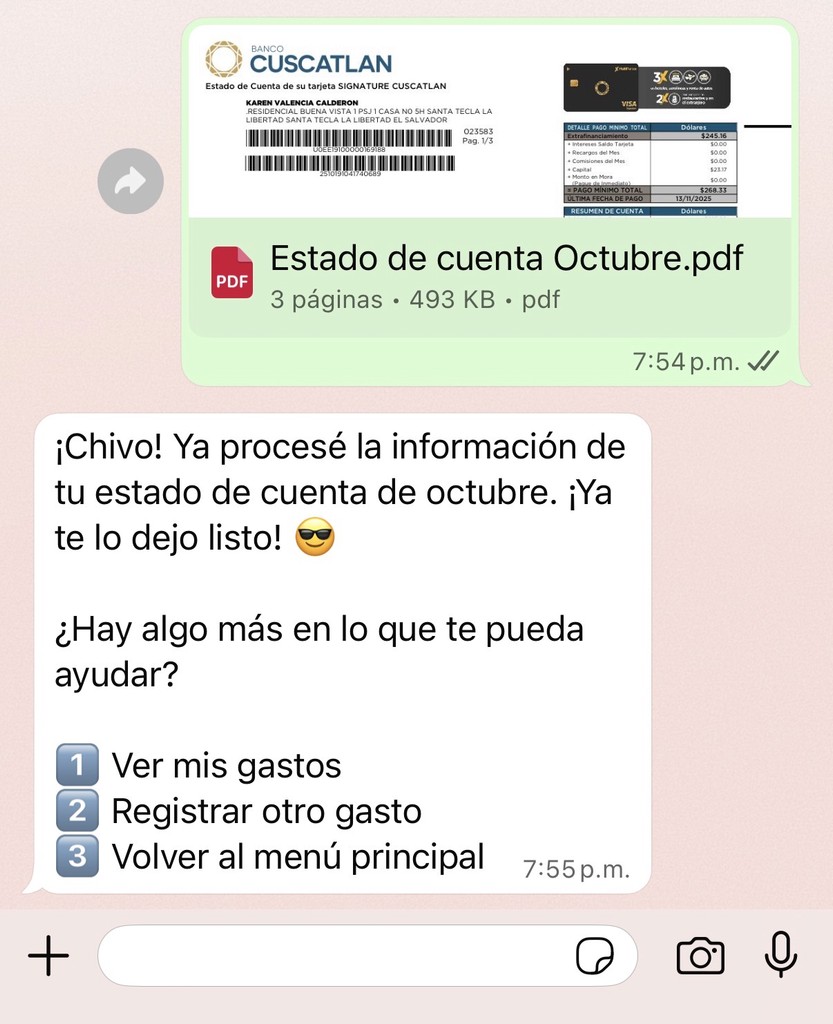
Task: Open the sticker picker icon
Action: (x=597, y=956)
